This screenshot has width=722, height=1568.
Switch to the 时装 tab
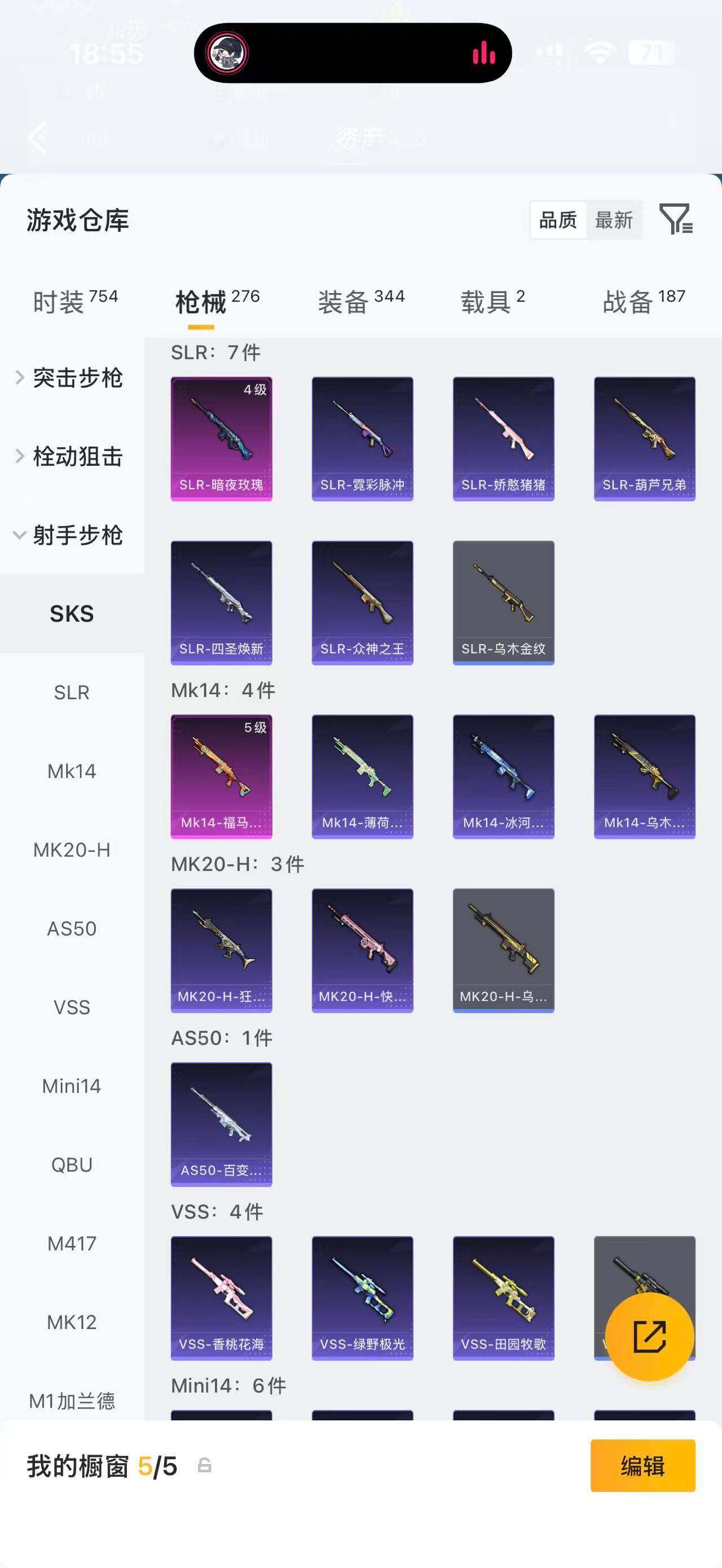click(x=75, y=301)
